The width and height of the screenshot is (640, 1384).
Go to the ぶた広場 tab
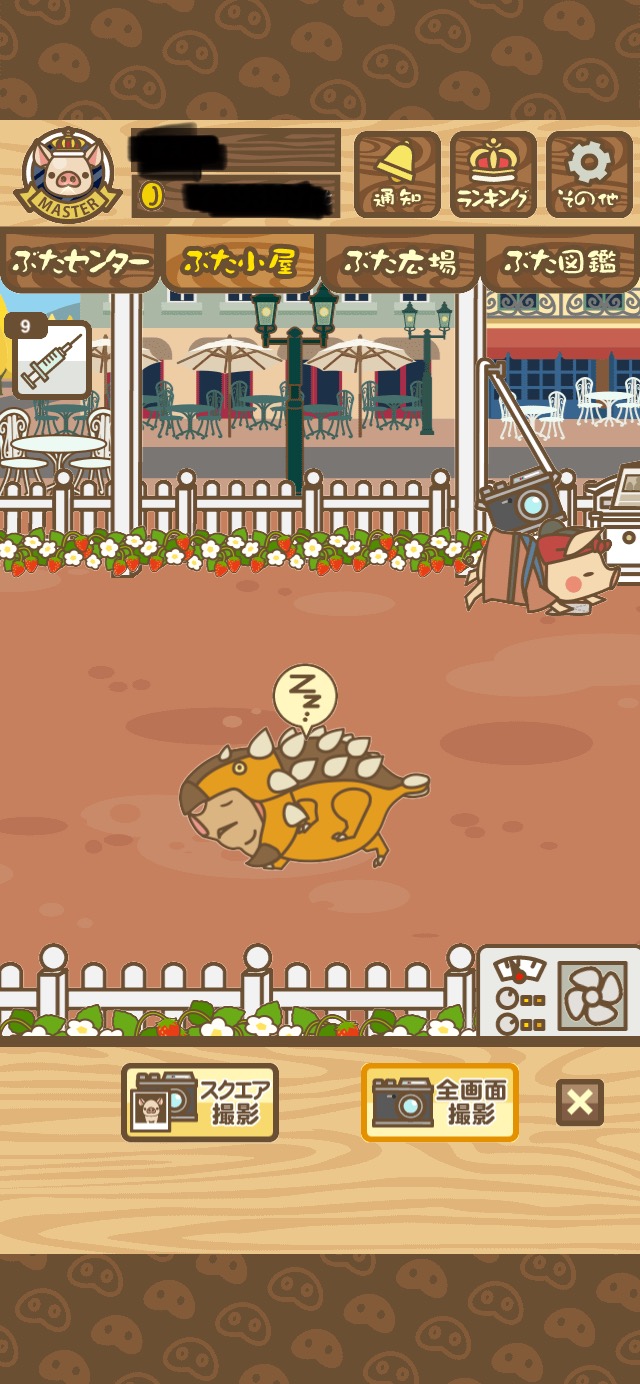(400, 262)
